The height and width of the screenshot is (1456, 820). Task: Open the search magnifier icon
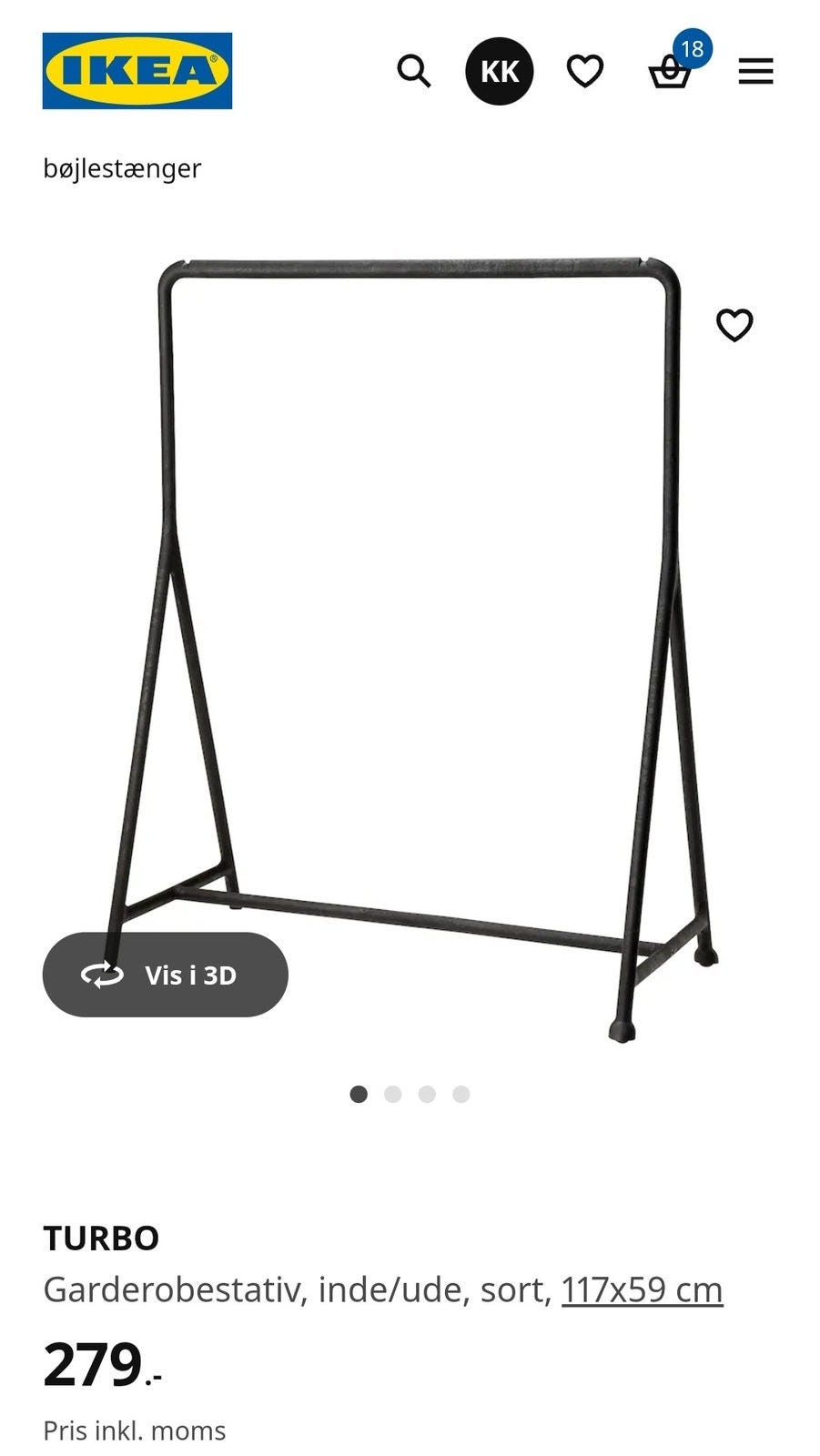pyautogui.click(x=413, y=71)
